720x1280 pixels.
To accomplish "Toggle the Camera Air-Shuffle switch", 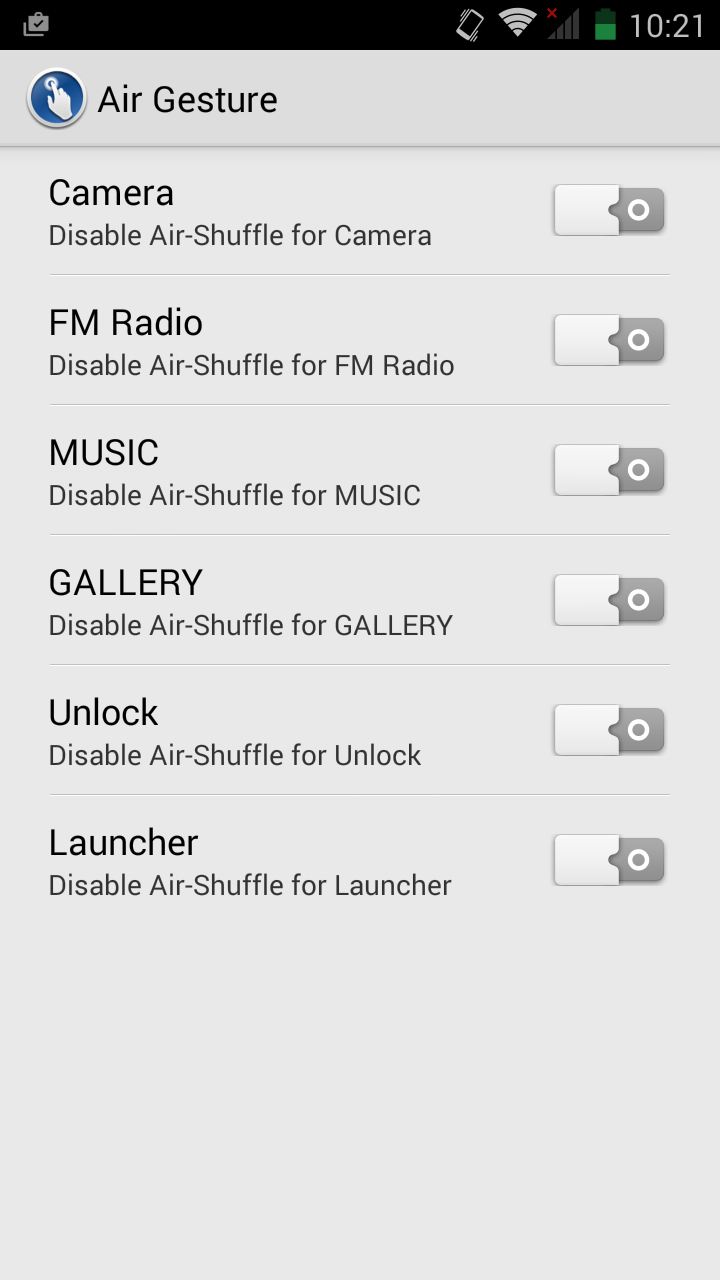I will (x=609, y=210).
